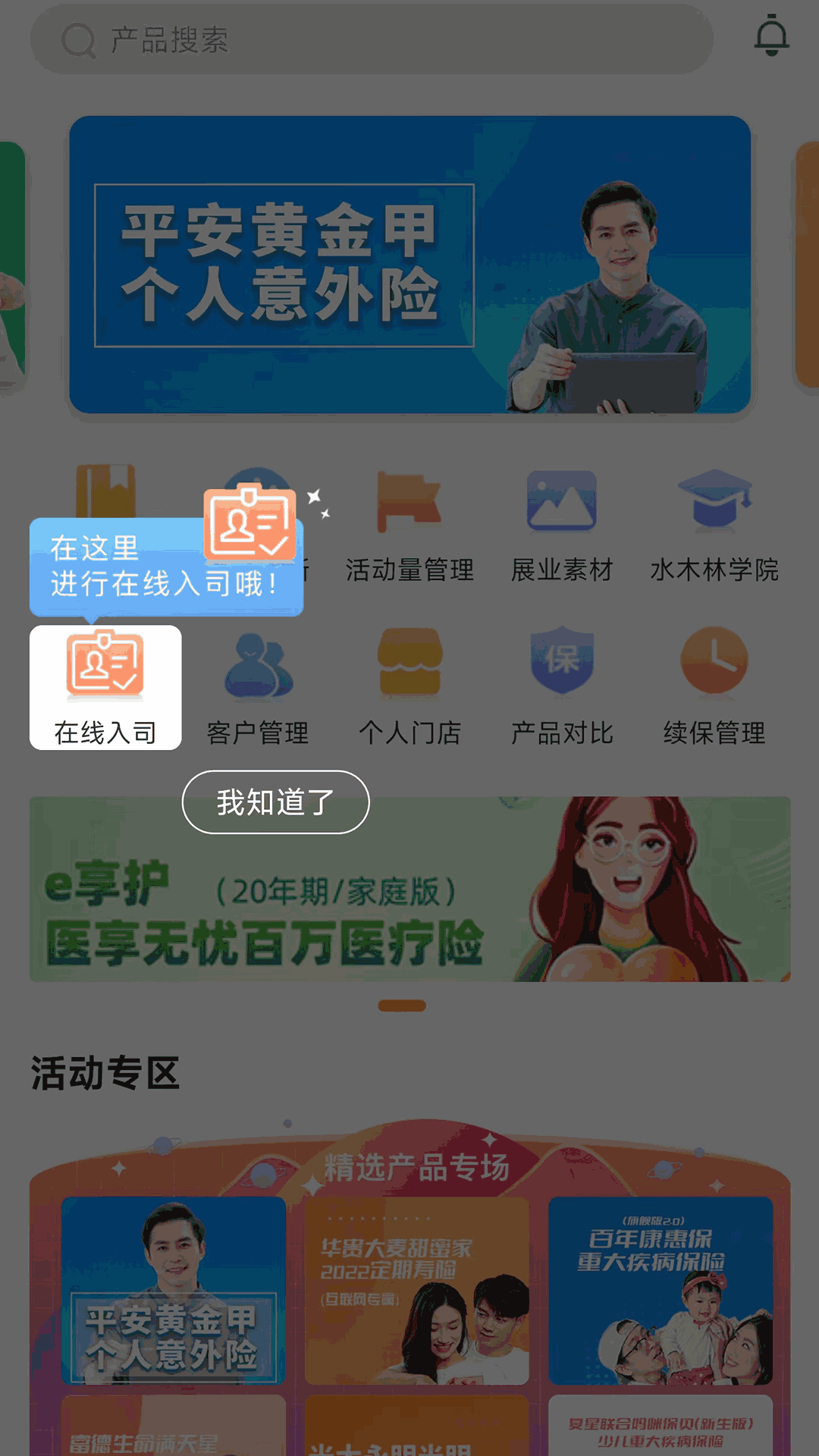Image resolution: width=819 pixels, height=1456 pixels.
Task: Tap the 产品搜索 search box
Action: click(372, 39)
